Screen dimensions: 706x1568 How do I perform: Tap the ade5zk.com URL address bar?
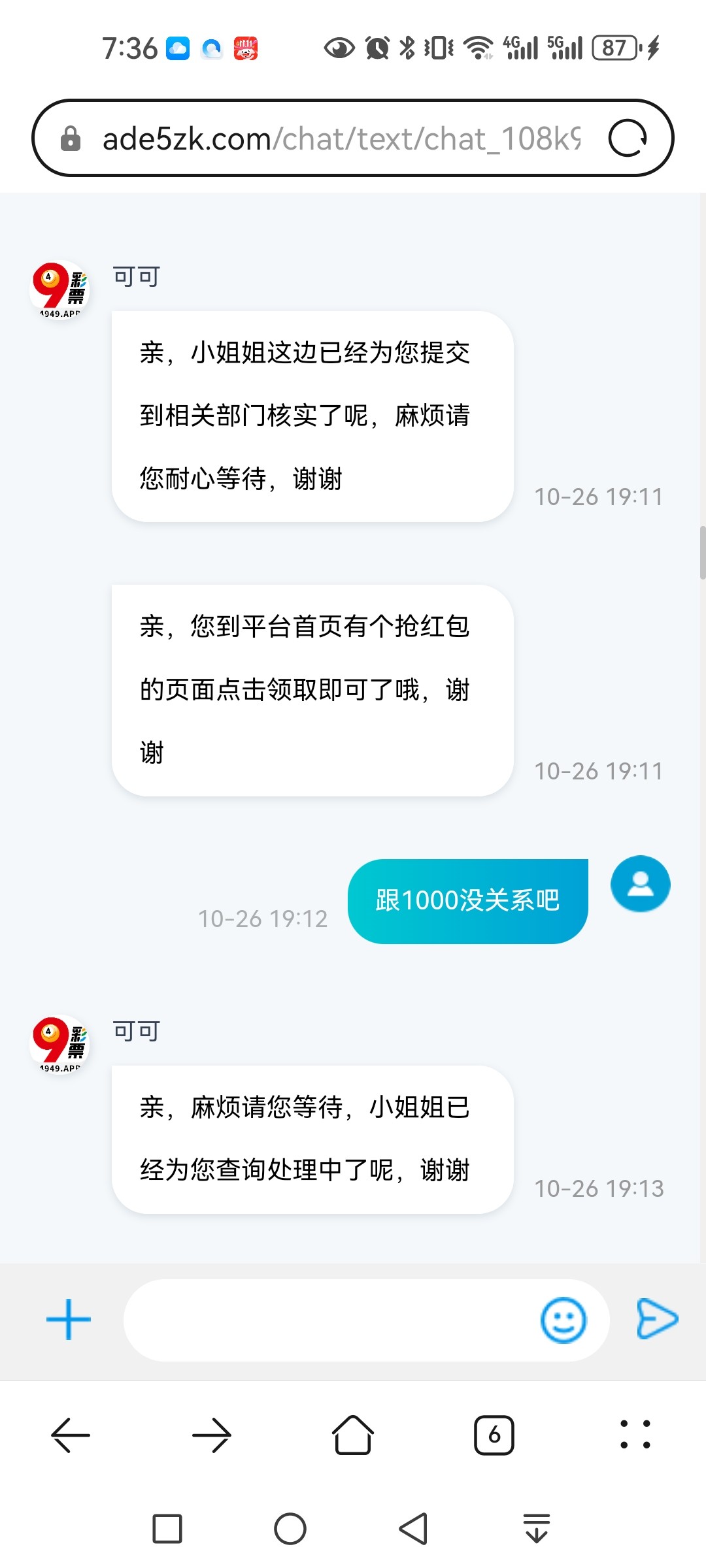[340, 139]
